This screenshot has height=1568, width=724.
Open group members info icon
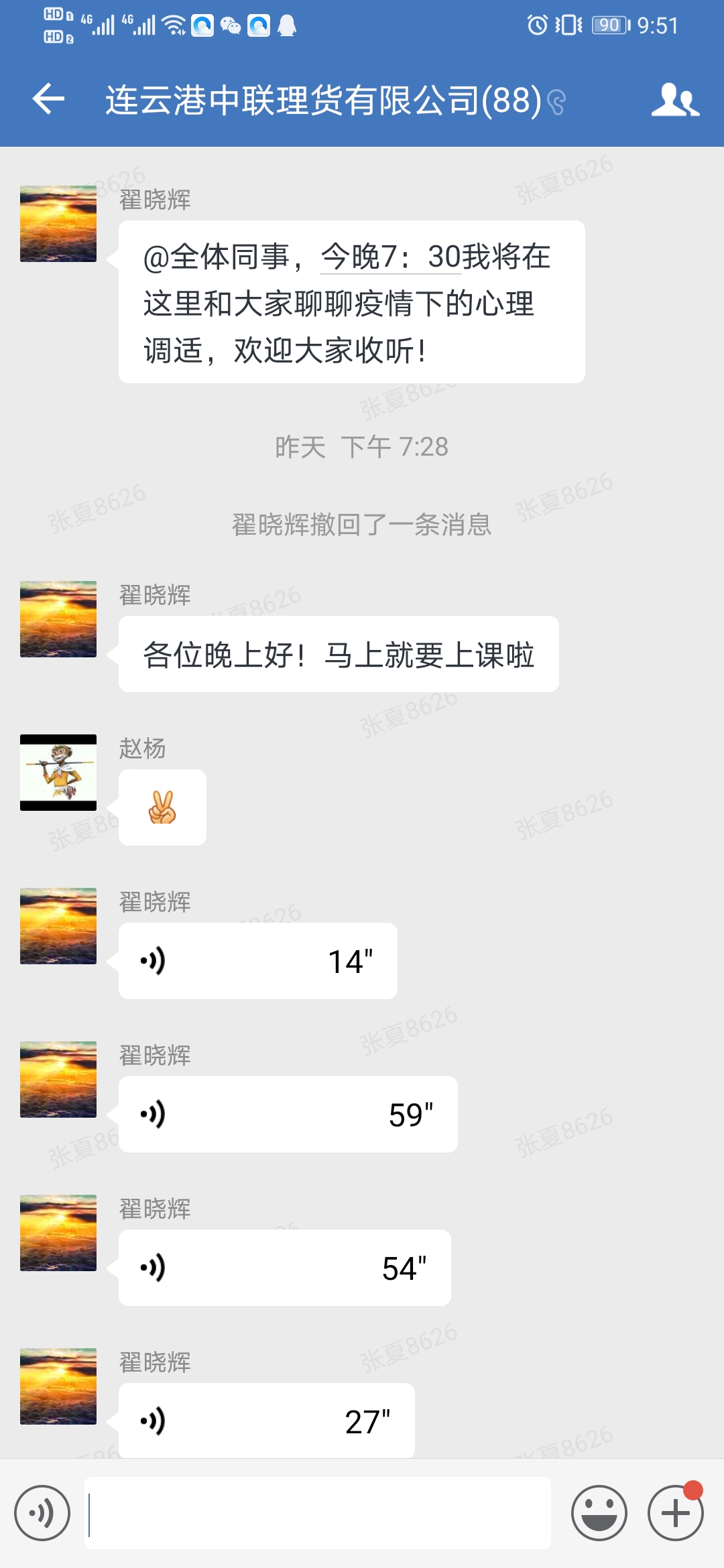point(675,100)
